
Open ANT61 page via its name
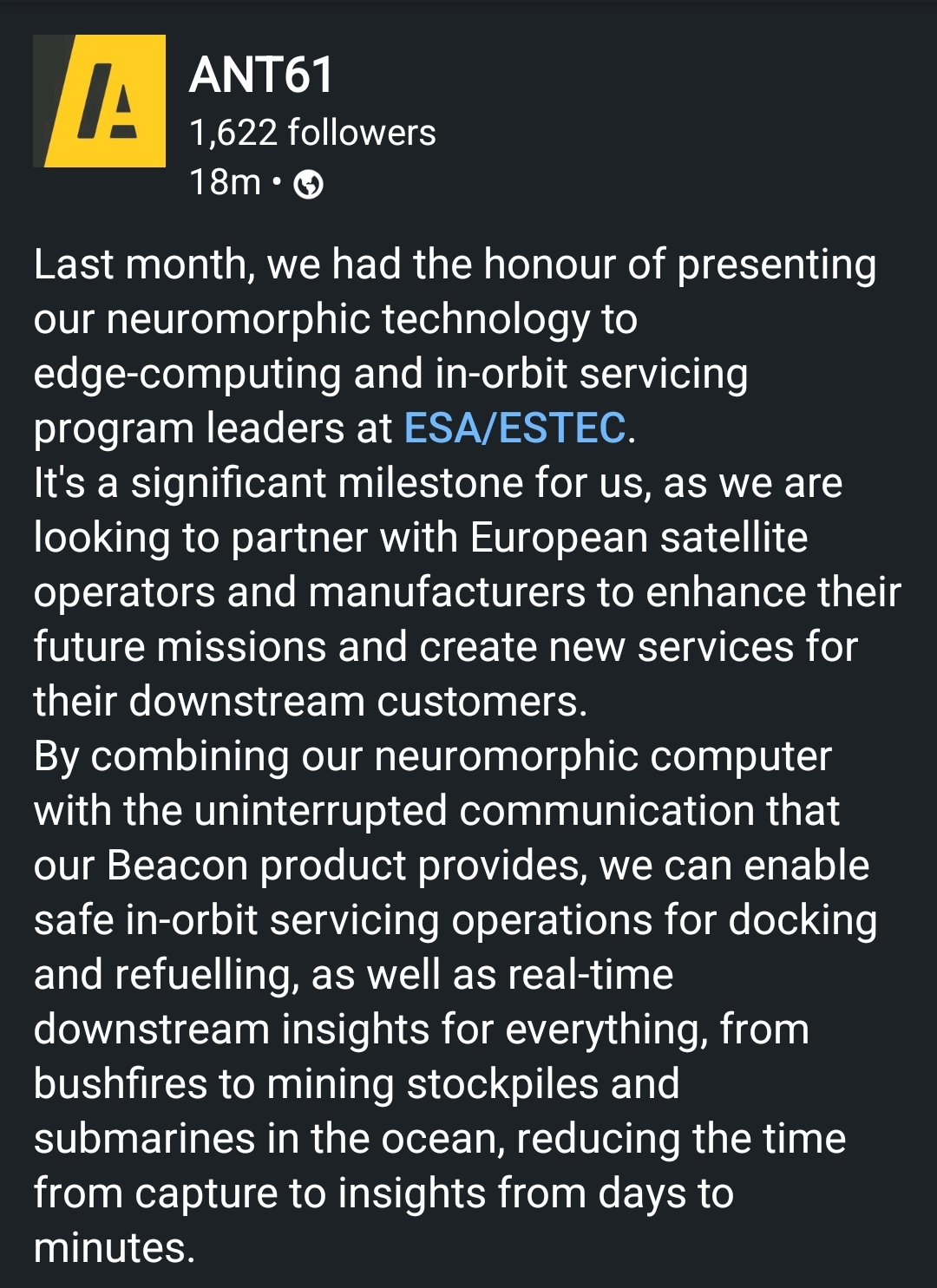pyautogui.click(x=261, y=75)
